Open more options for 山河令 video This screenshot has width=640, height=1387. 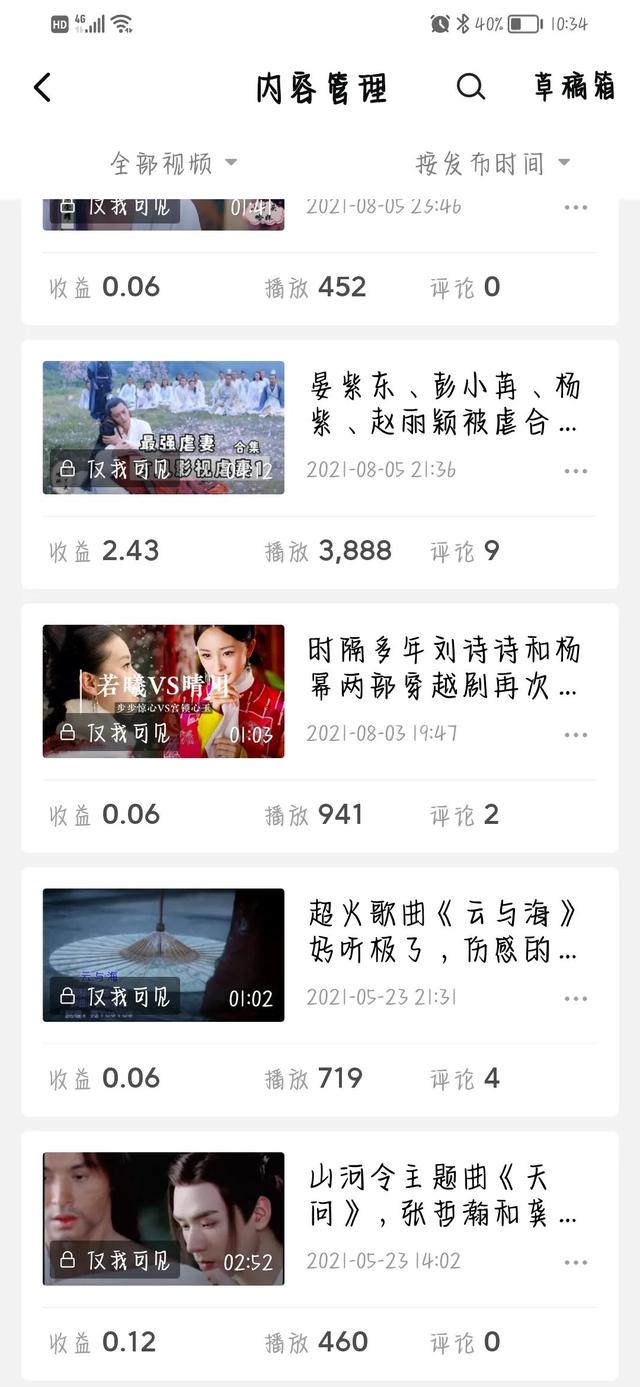point(575,1262)
